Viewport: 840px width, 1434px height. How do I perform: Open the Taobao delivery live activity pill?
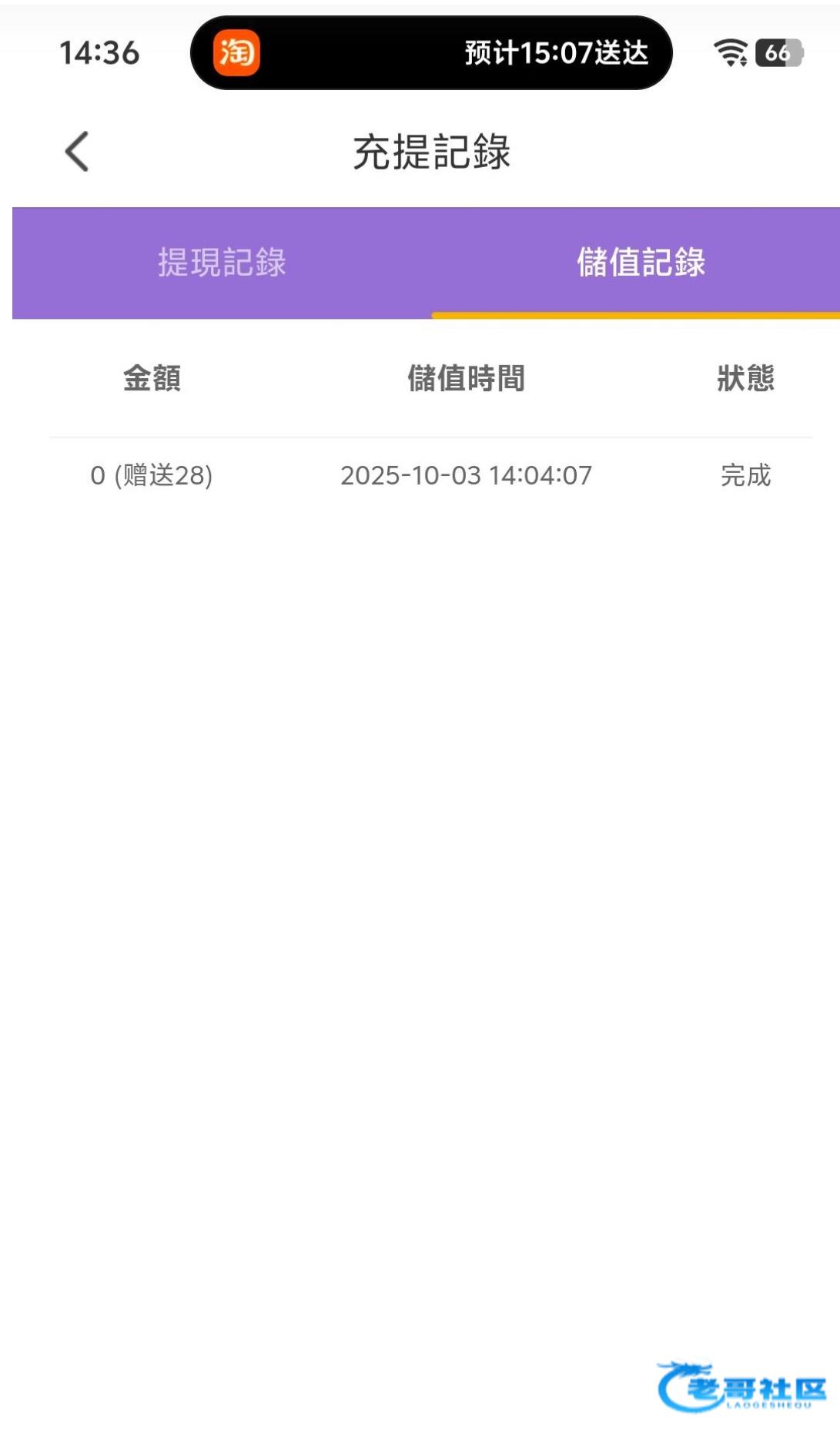tap(431, 53)
